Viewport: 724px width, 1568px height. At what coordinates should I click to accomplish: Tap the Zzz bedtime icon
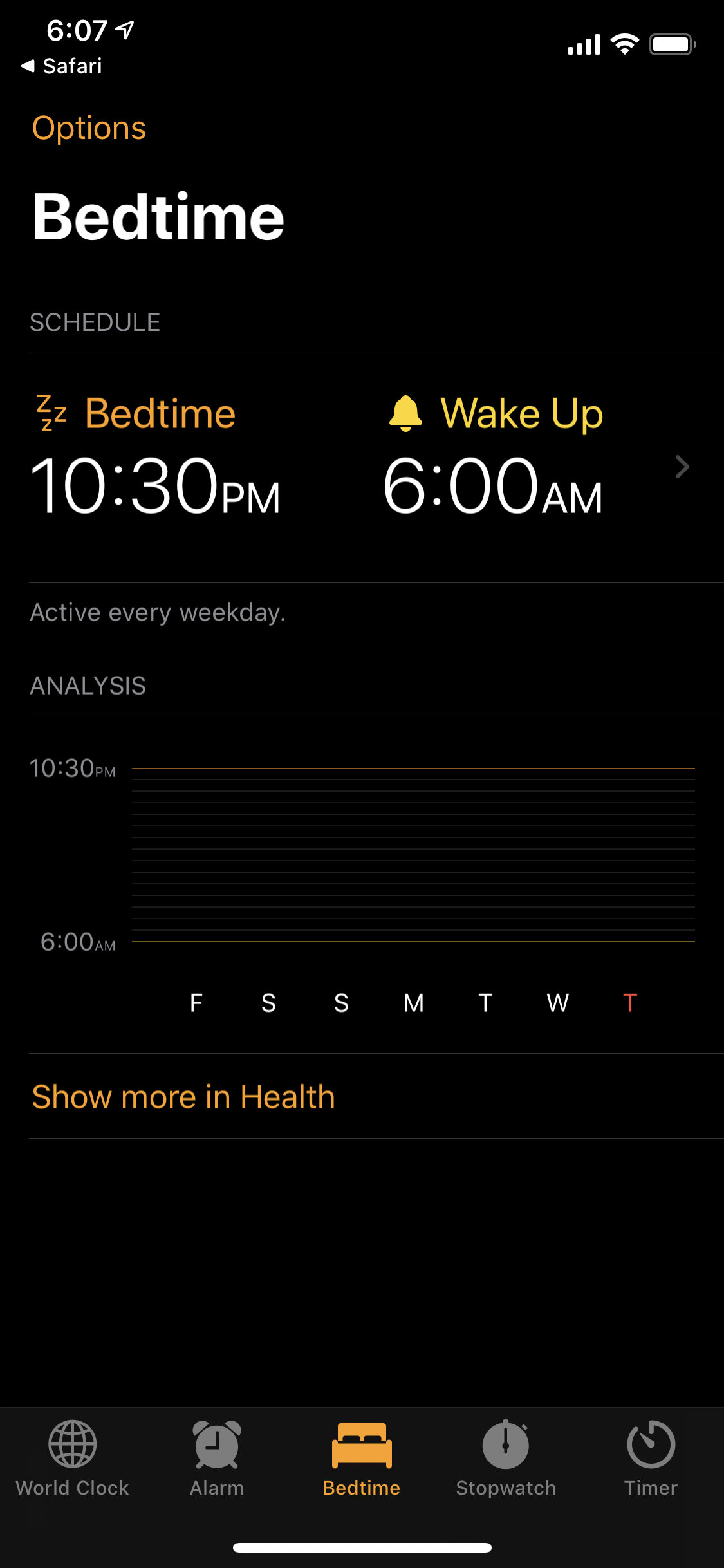50,413
